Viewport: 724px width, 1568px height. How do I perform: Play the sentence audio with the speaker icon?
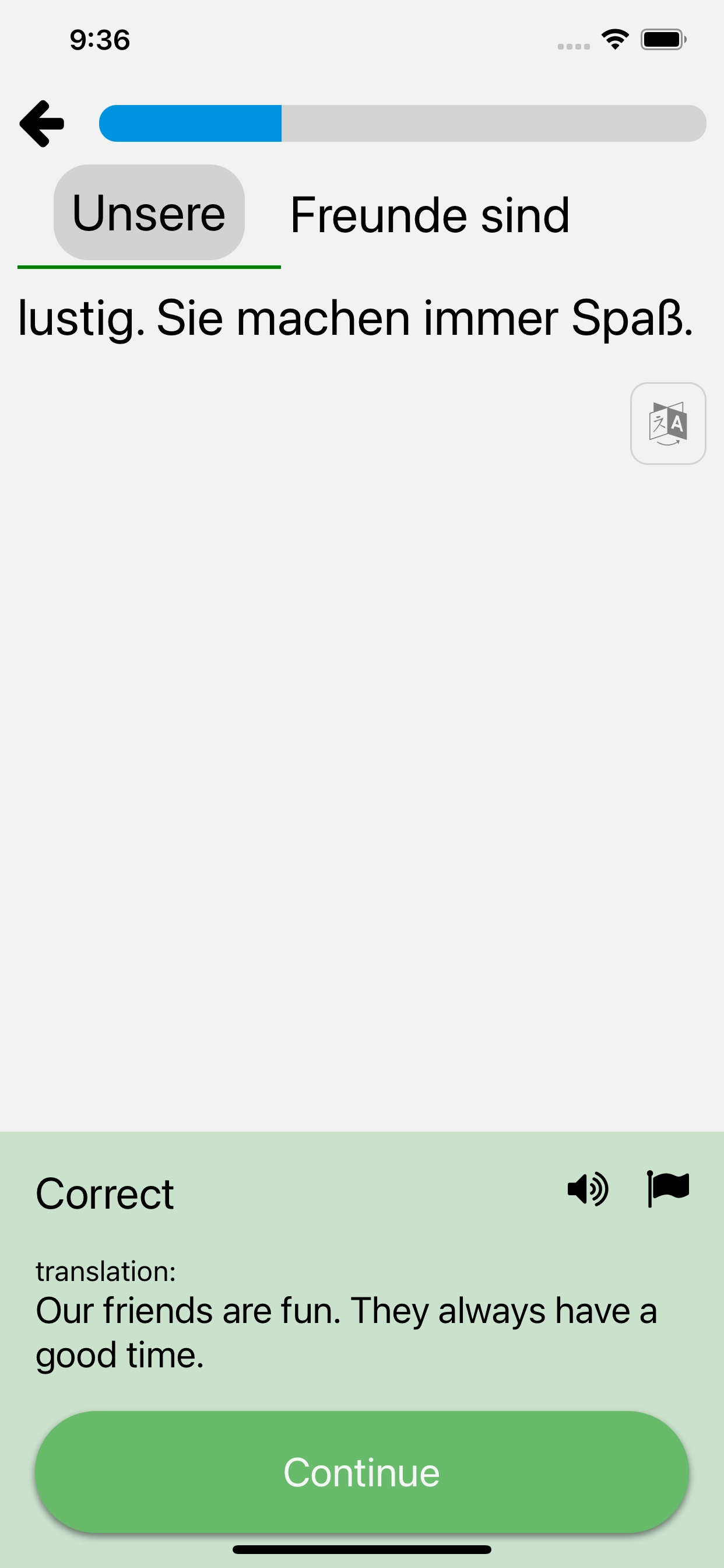[587, 1189]
